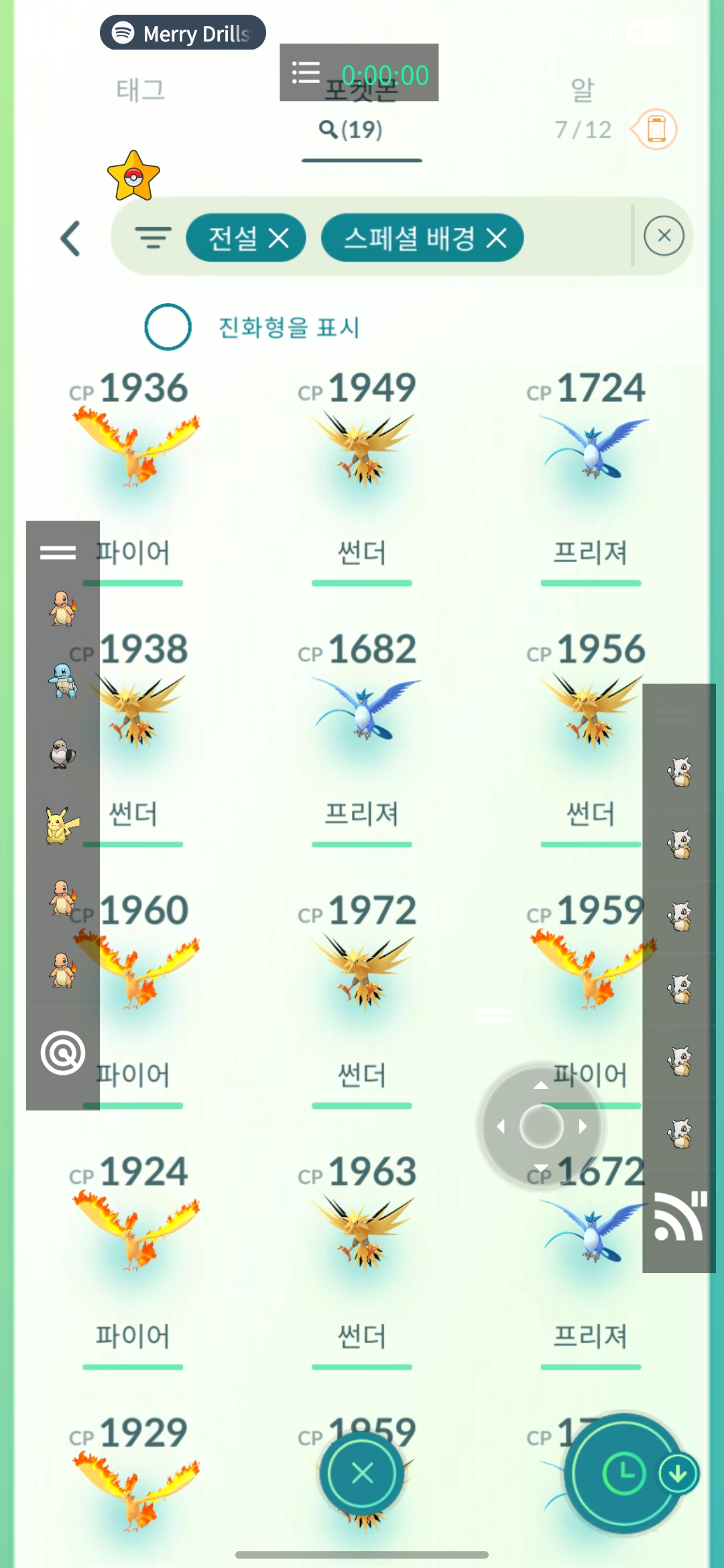This screenshot has width=724, height=1568.
Task: Close the Pokémon list with X button
Action: tap(362, 1474)
